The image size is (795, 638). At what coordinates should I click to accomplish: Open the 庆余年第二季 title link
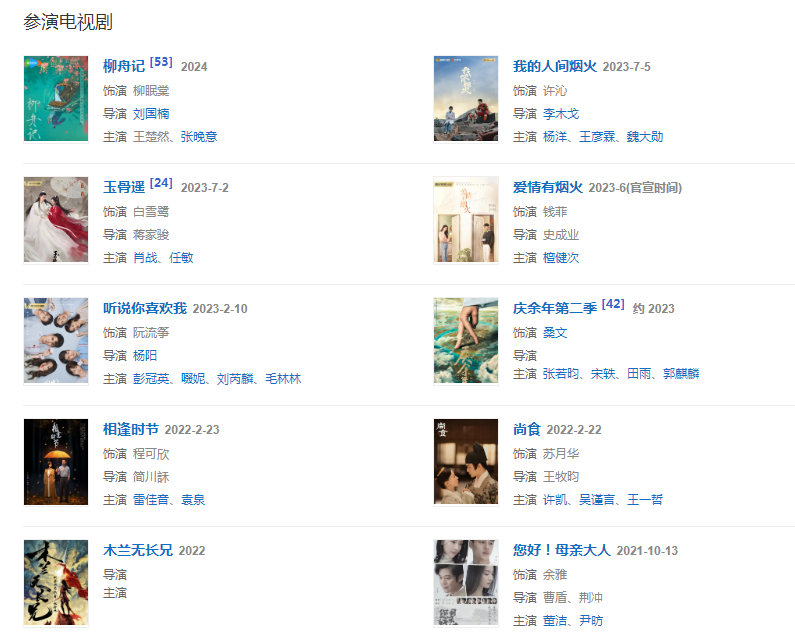tap(554, 309)
